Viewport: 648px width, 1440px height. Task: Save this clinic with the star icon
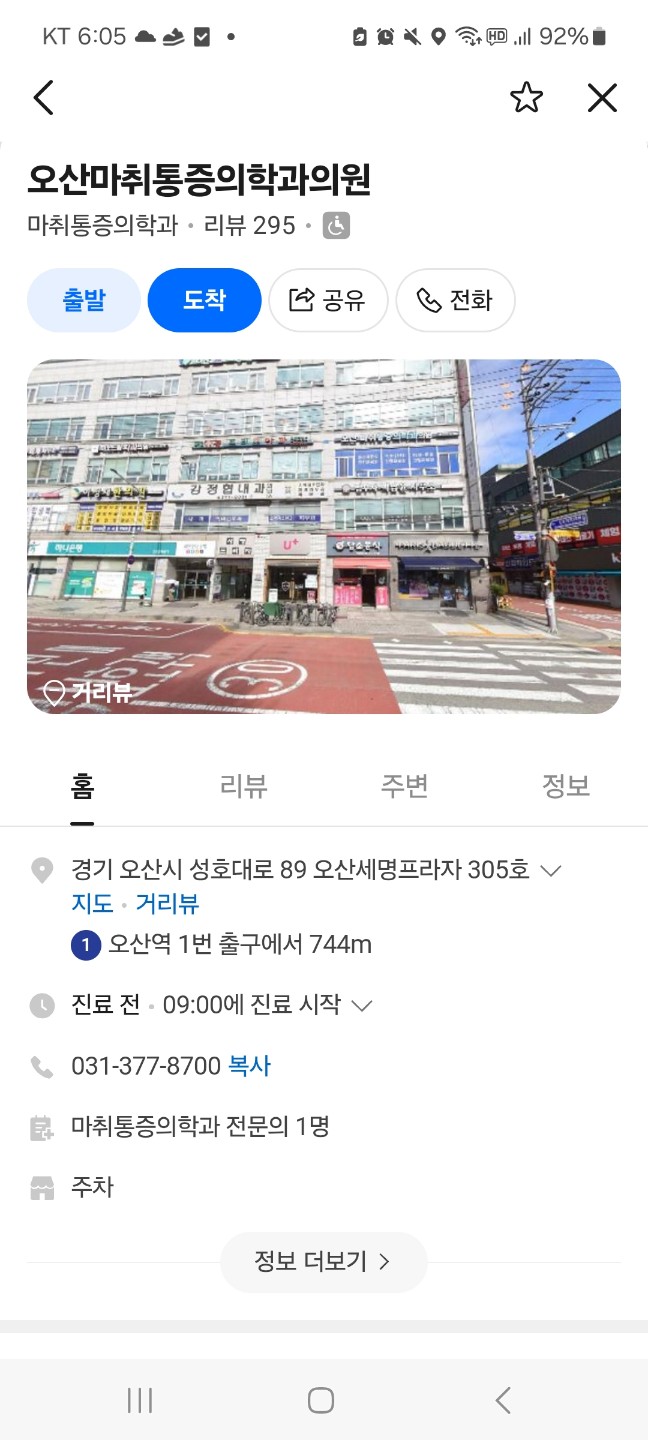(x=526, y=98)
